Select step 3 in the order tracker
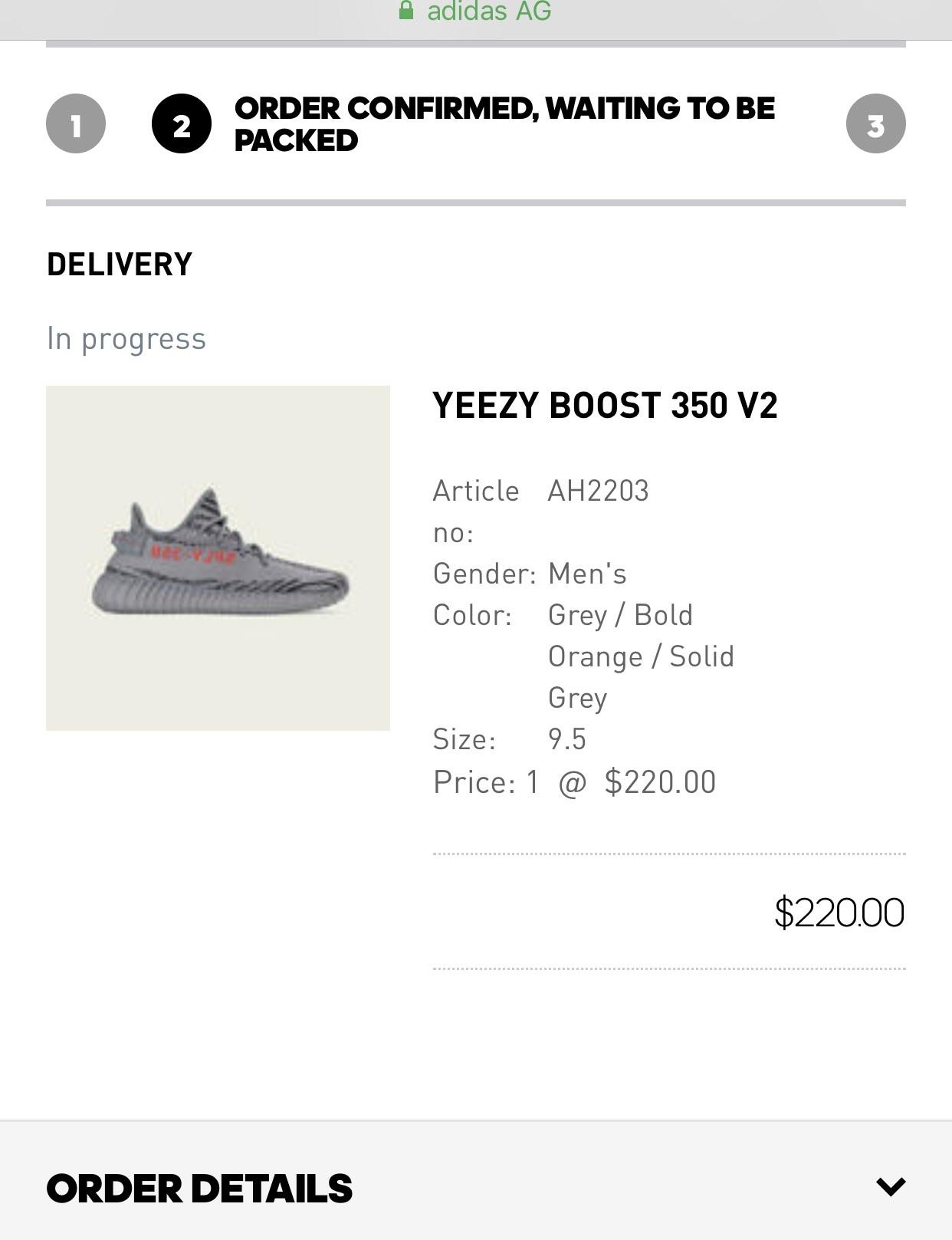The width and height of the screenshot is (952, 1240). click(x=875, y=123)
